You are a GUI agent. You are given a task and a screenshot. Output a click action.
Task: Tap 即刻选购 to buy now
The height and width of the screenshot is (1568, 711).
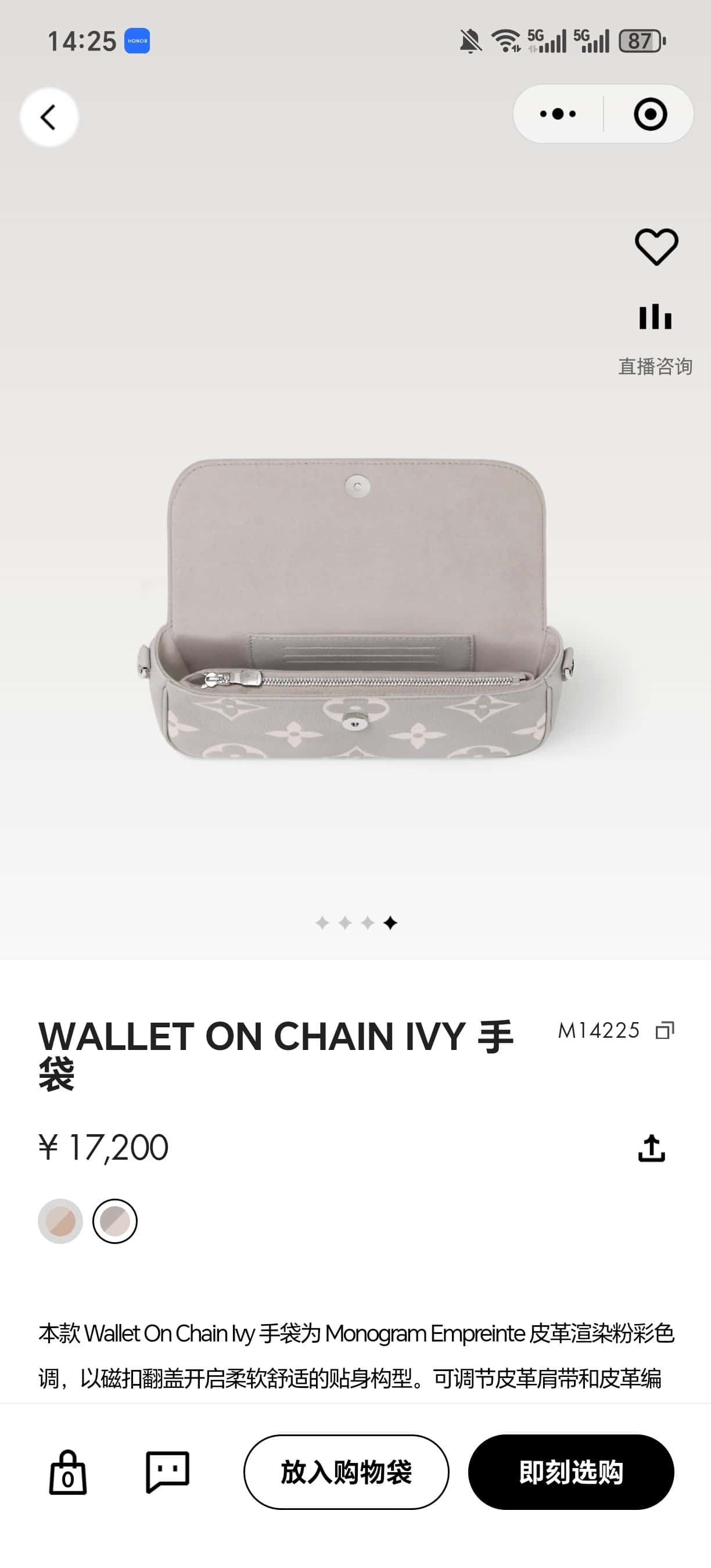[x=570, y=1472]
